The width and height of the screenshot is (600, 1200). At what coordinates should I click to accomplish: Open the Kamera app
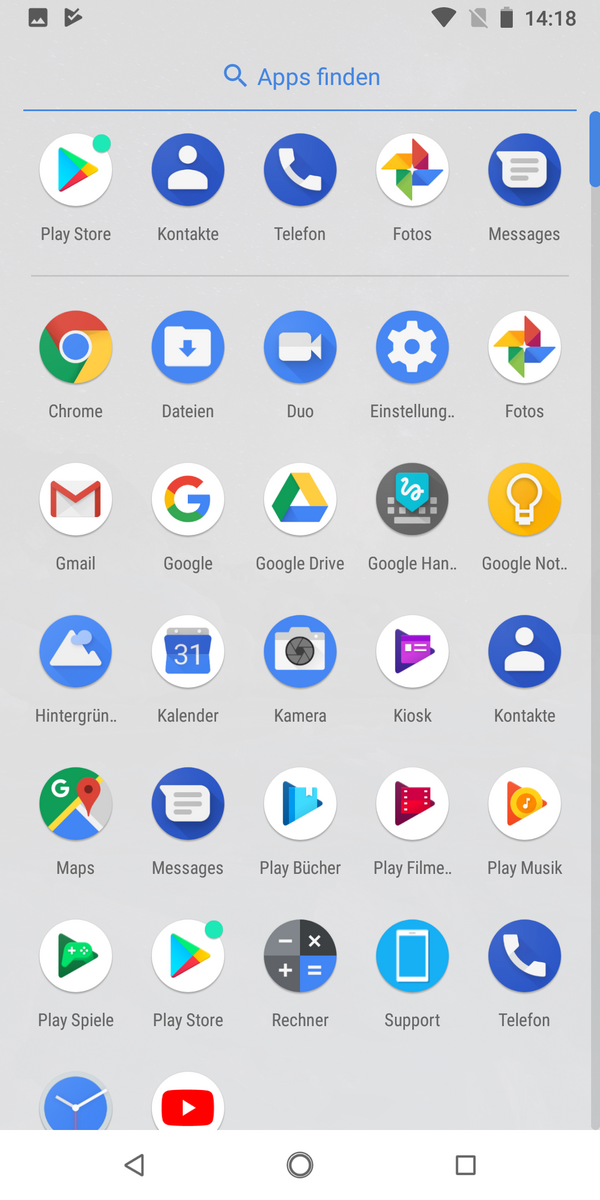[300, 652]
